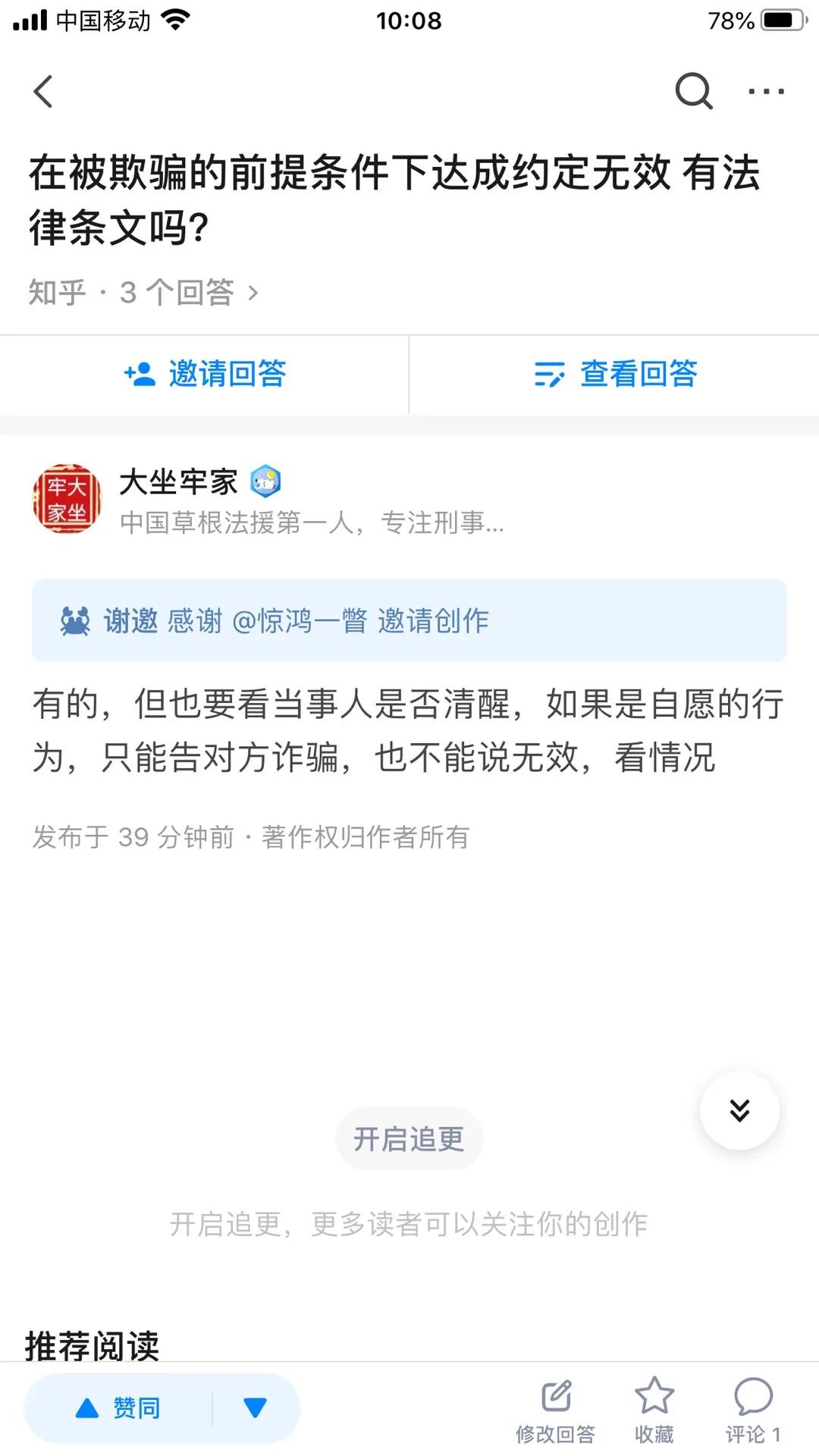This screenshot has height=1456, width=819.
Task: Expand the 3 个回答 chevron
Action: tap(256, 293)
